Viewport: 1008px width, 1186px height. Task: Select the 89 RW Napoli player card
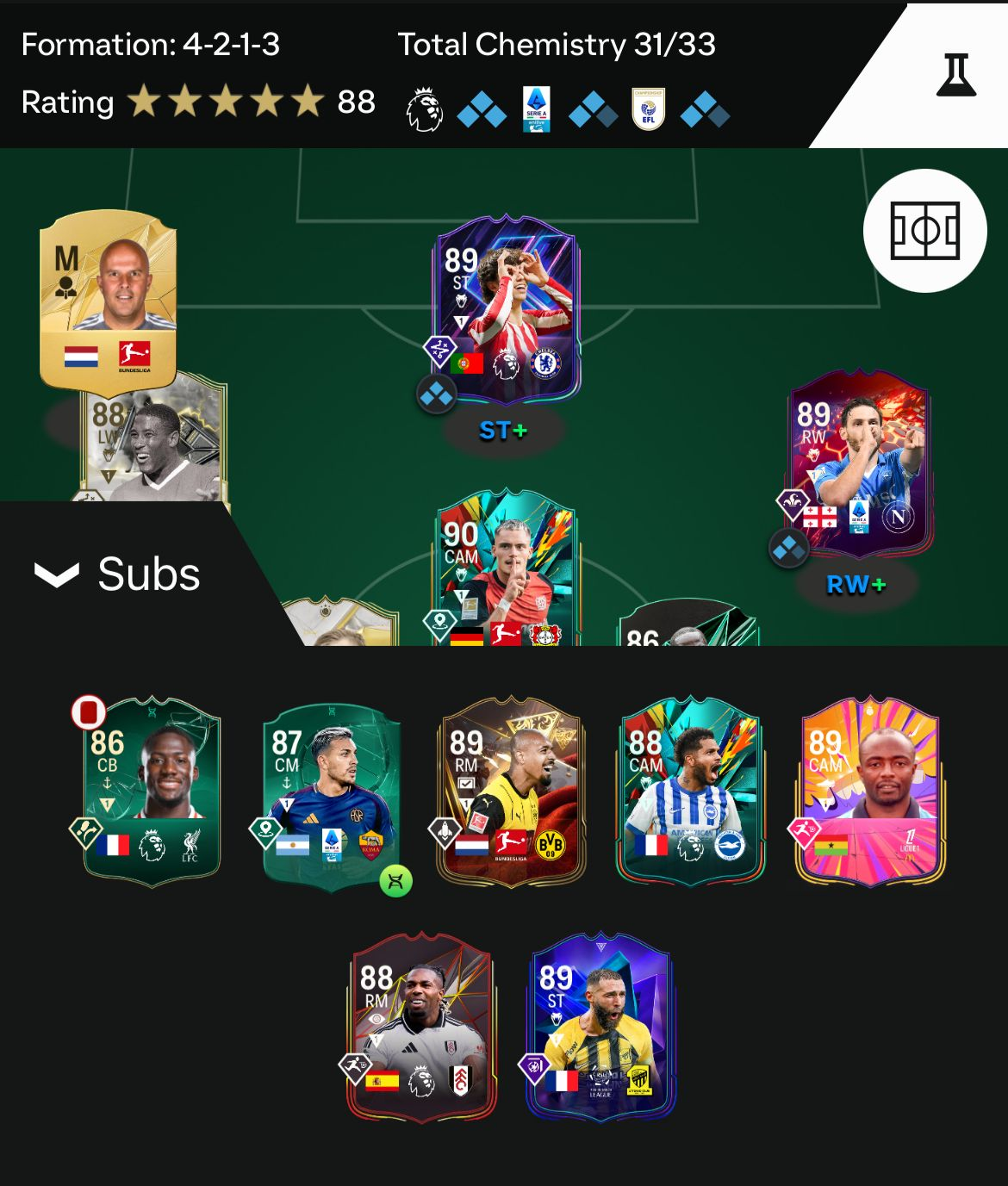coord(859,463)
